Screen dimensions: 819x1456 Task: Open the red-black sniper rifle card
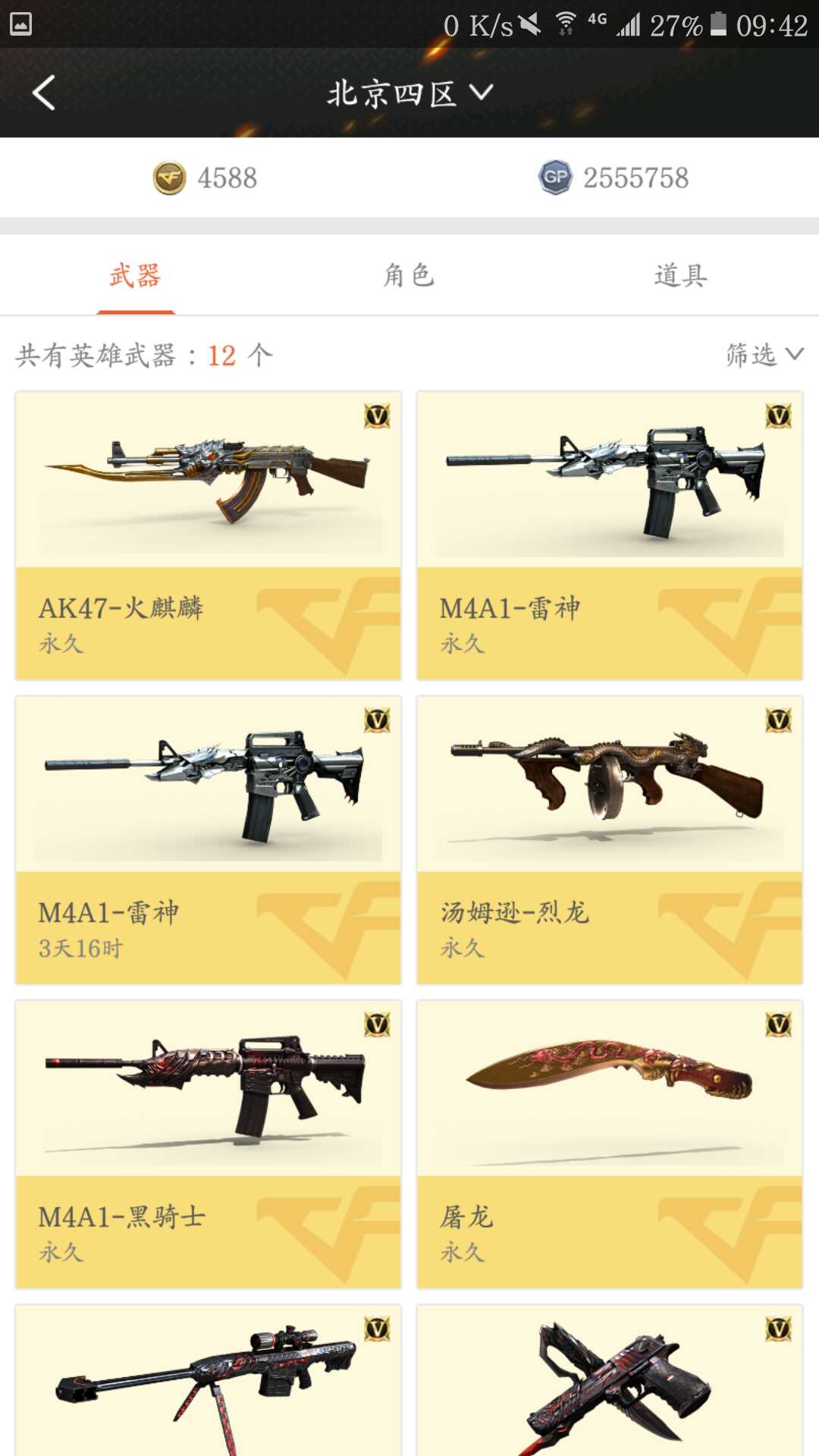point(209,1380)
